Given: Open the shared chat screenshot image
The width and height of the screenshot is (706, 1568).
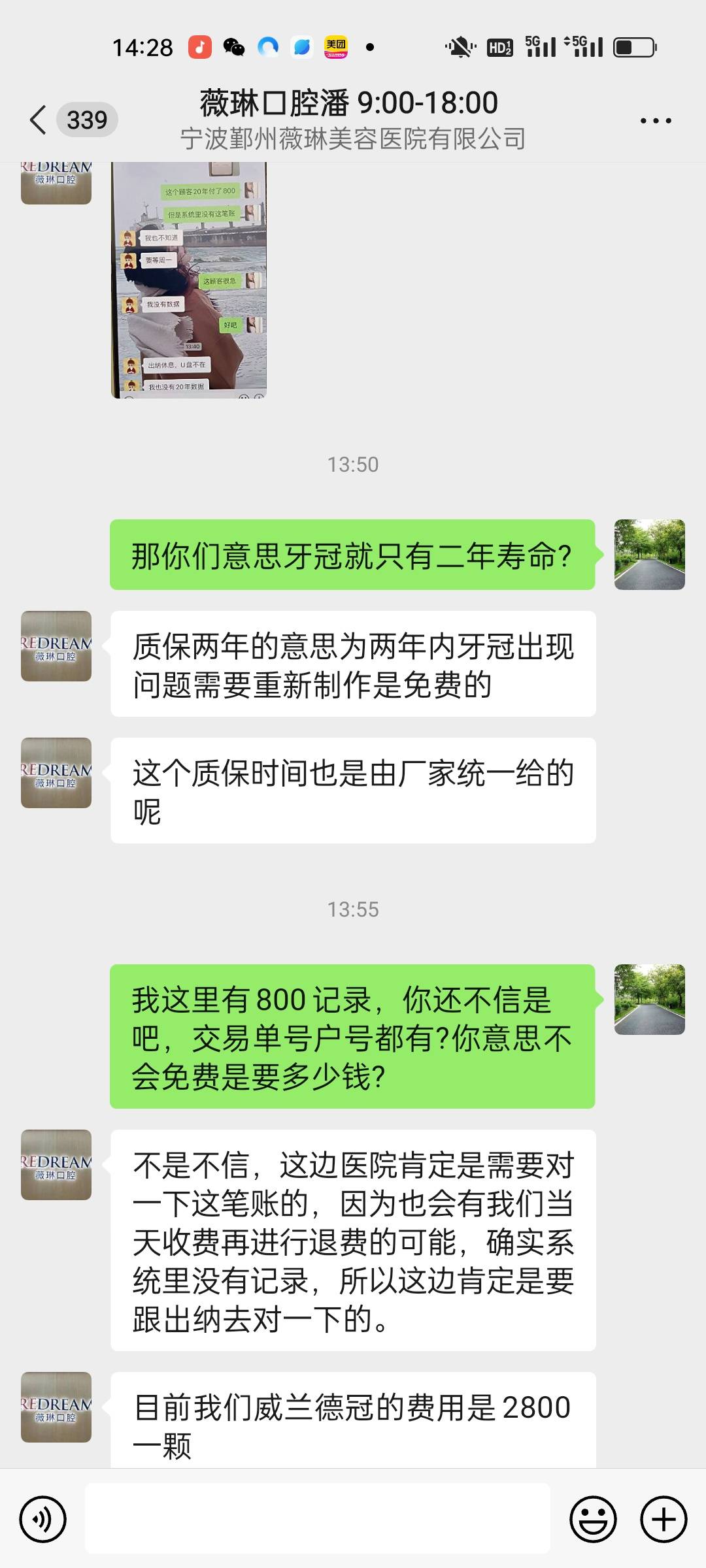Looking at the screenshot, I should 189,280.
